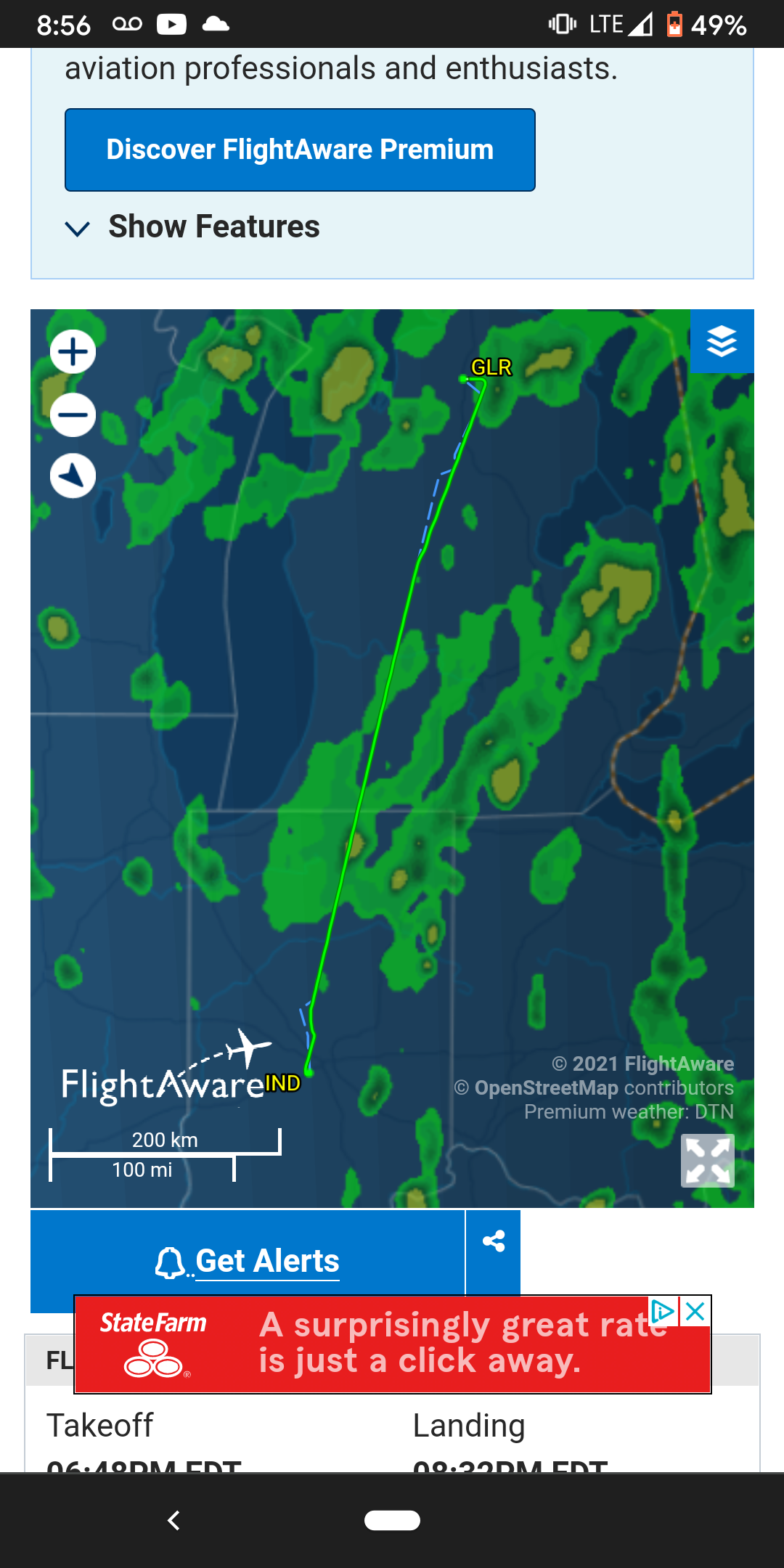
Task: Get Alerts for this flight
Action: pos(248,1262)
